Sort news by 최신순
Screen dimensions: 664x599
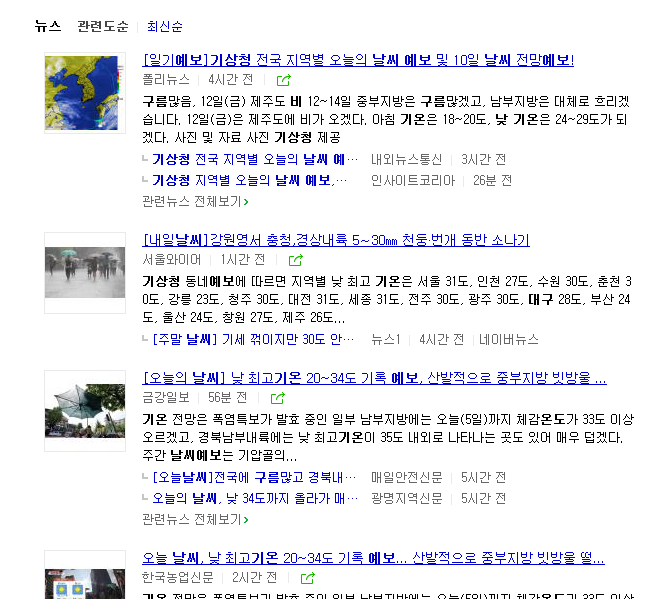[x=165, y=26]
